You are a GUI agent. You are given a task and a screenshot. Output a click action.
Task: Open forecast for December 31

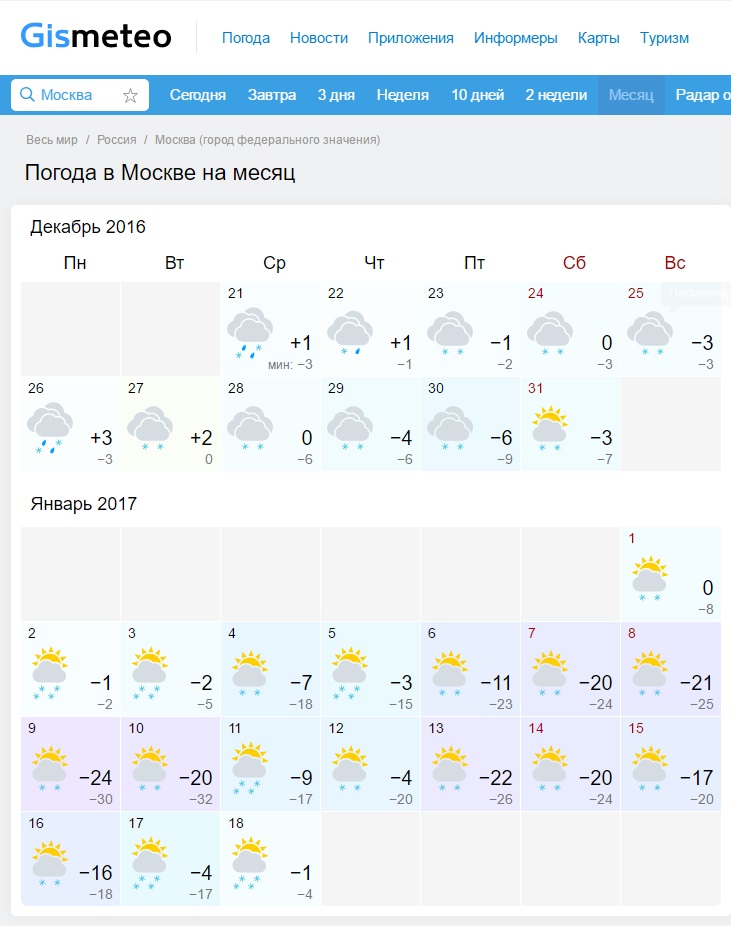point(570,424)
